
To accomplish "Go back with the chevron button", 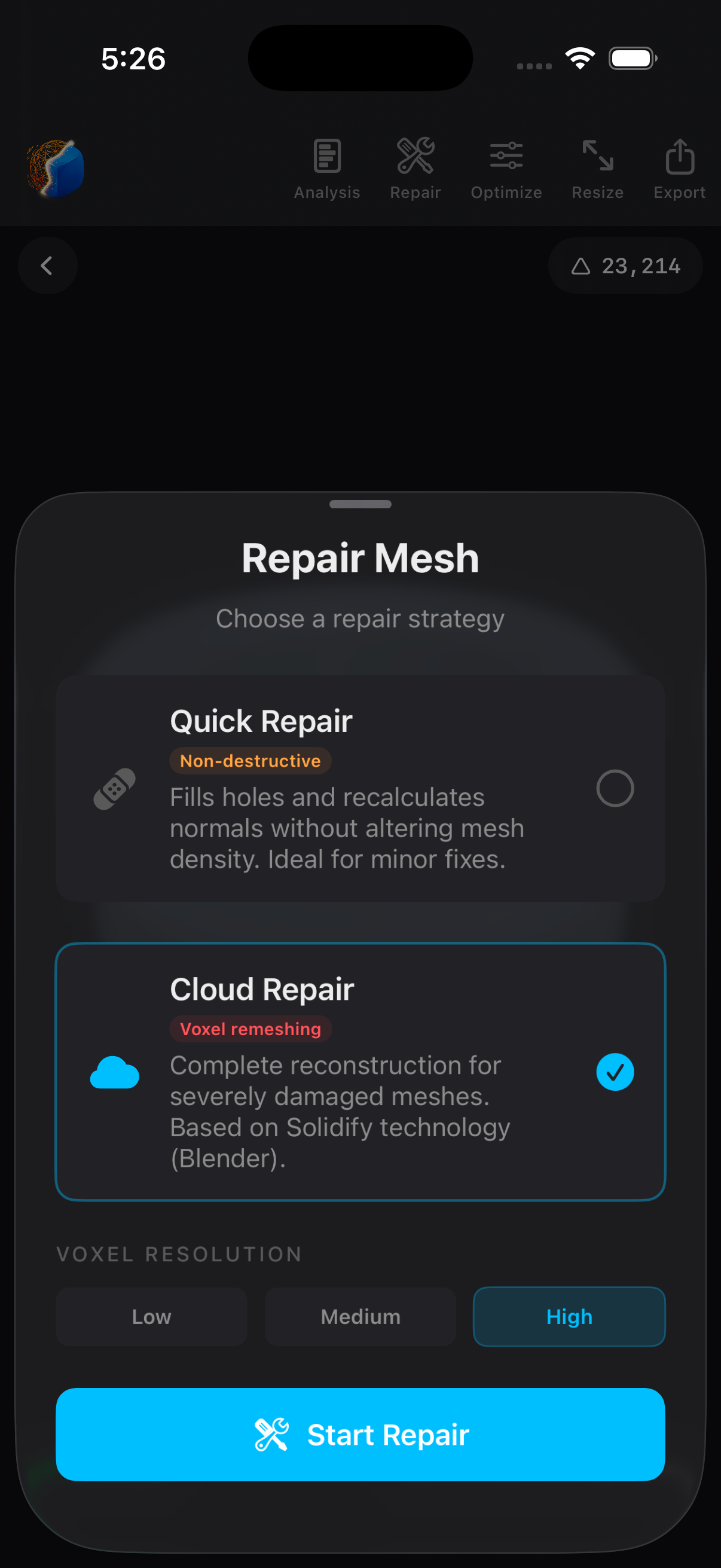I will pyautogui.click(x=47, y=266).
